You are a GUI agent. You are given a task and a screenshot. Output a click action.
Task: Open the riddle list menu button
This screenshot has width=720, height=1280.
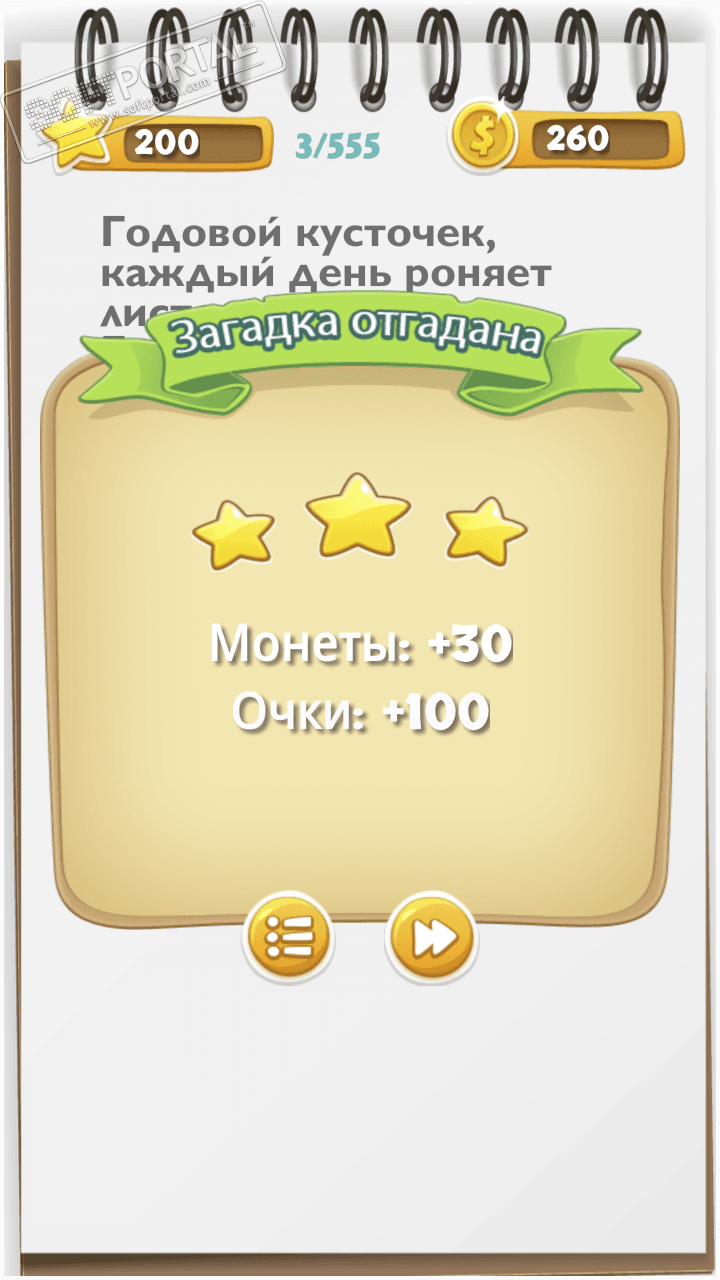coord(288,937)
